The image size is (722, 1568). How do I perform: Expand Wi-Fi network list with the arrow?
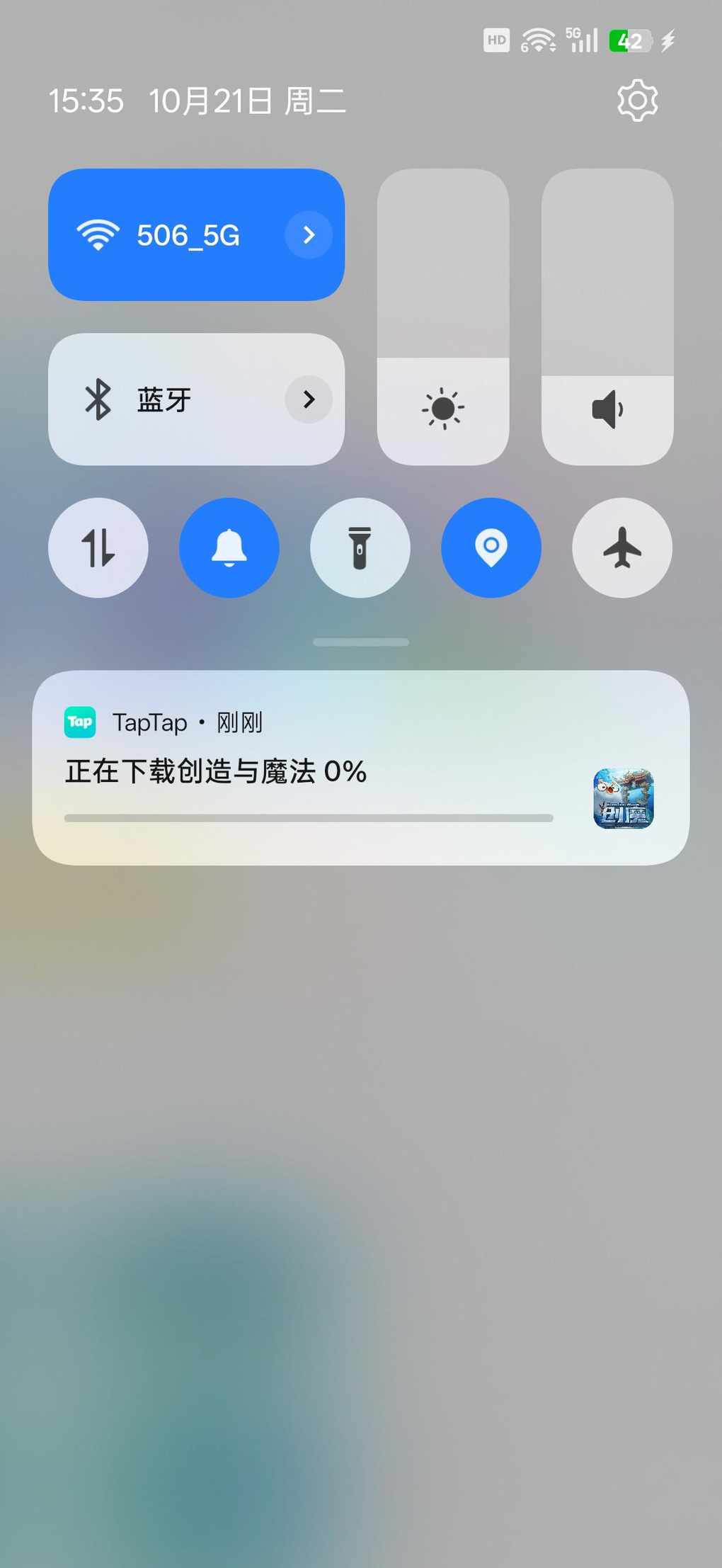309,235
